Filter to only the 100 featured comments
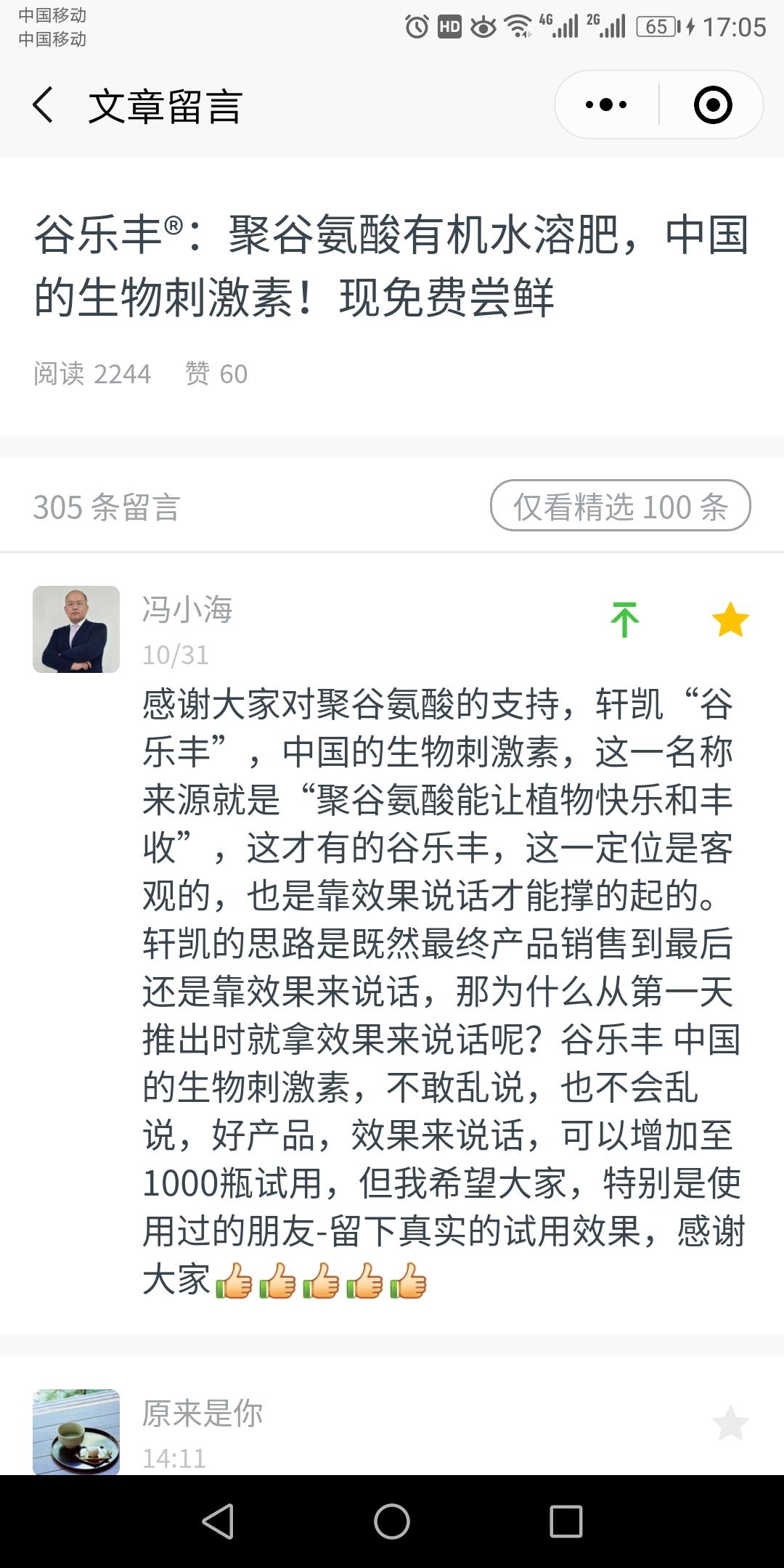This screenshot has height=1568, width=784. [x=621, y=506]
